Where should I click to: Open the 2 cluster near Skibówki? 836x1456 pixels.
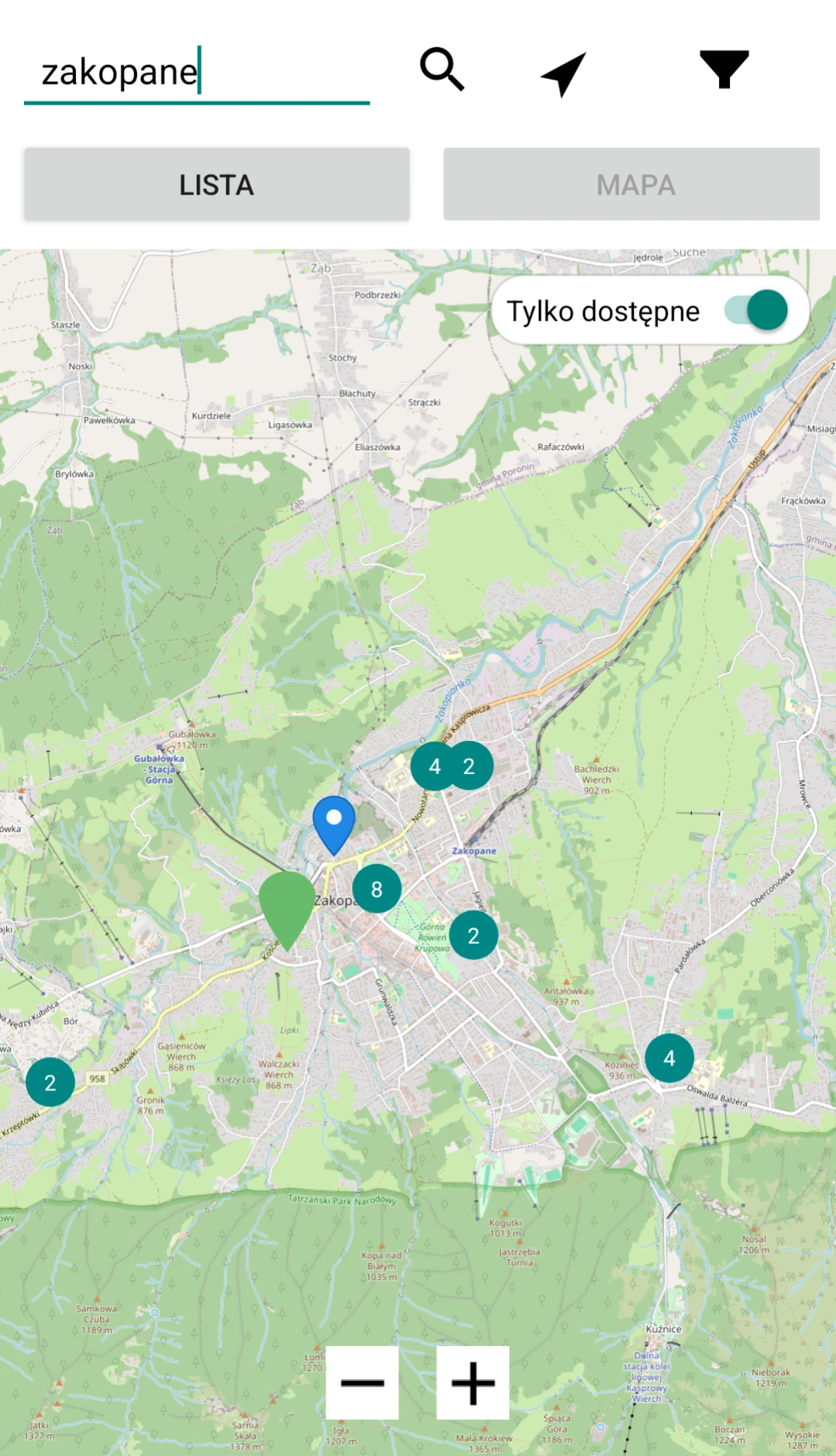50,1082
